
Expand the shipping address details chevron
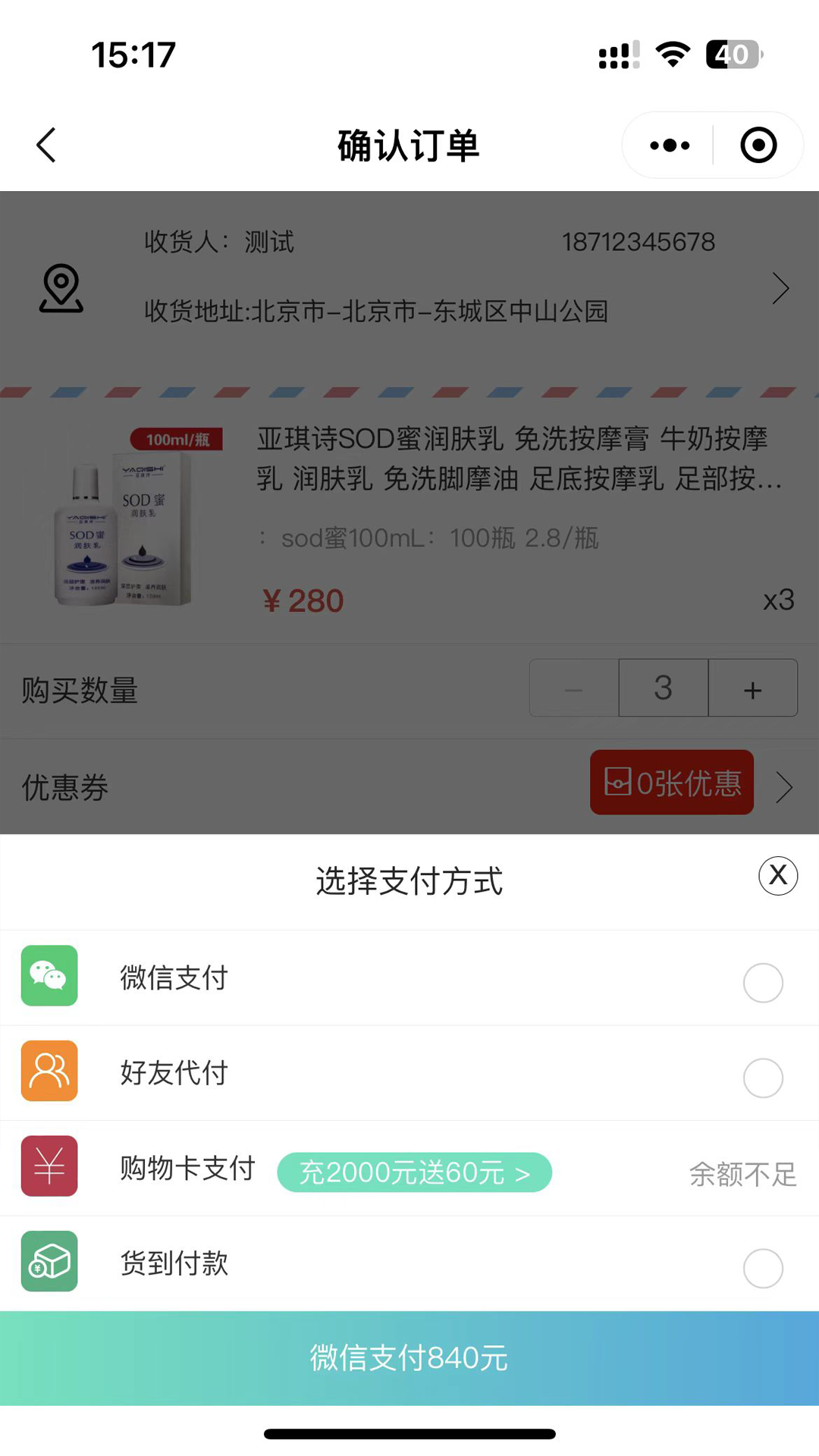click(782, 288)
